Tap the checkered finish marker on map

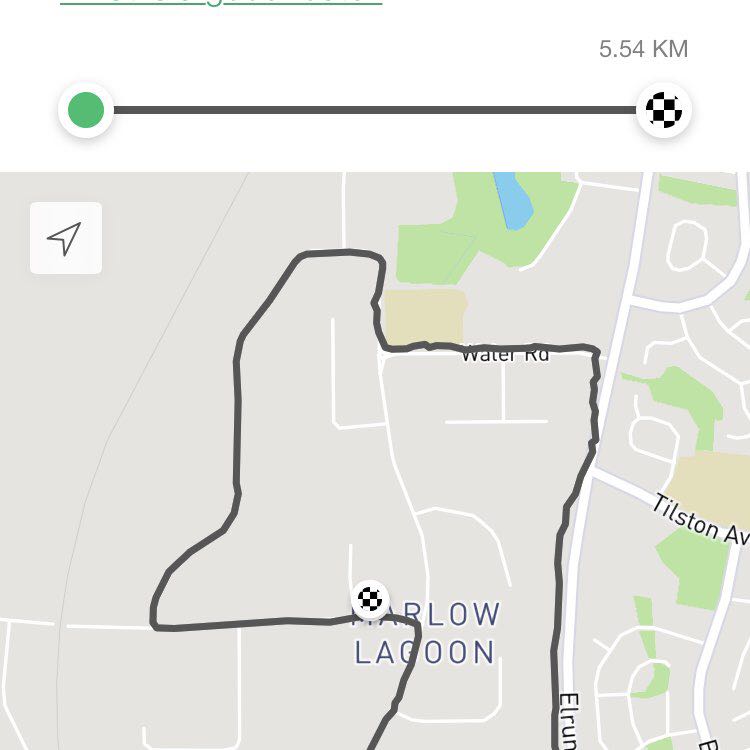[x=370, y=600]
